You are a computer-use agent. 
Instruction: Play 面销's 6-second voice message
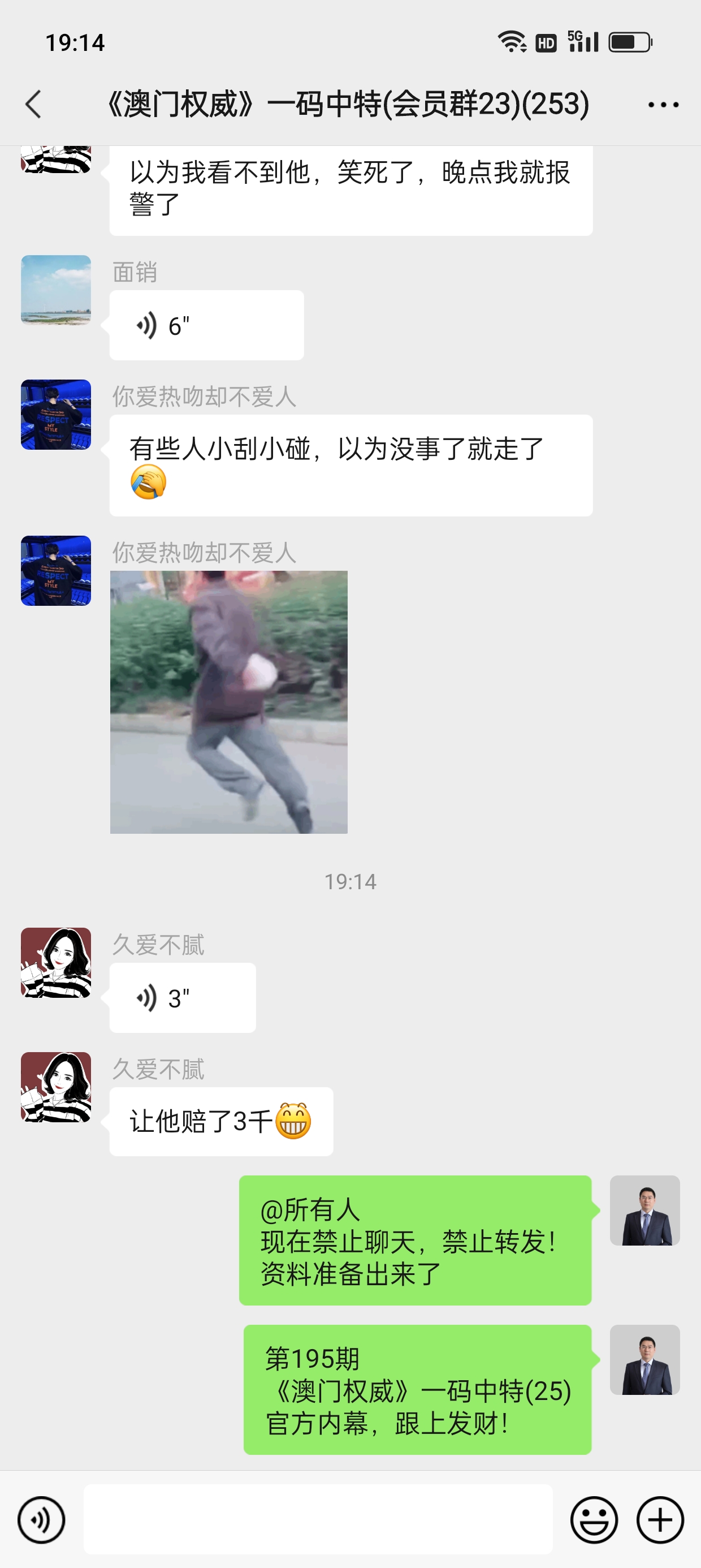coord(206,326)
